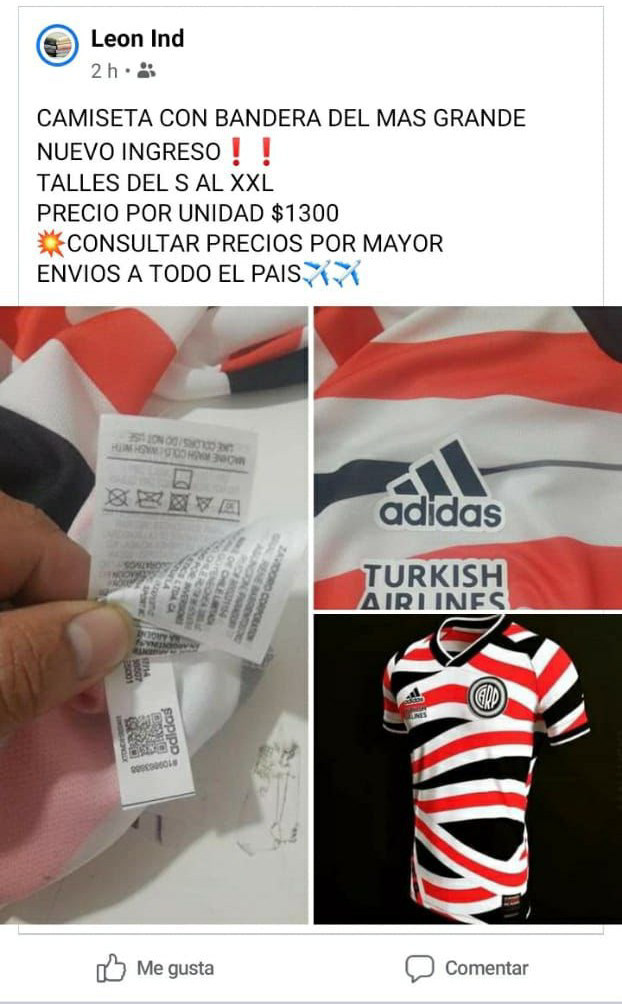Open Leon Ind's profile picture
The width and height of the screenshot is (622, 1004).
tap(58, 47)
